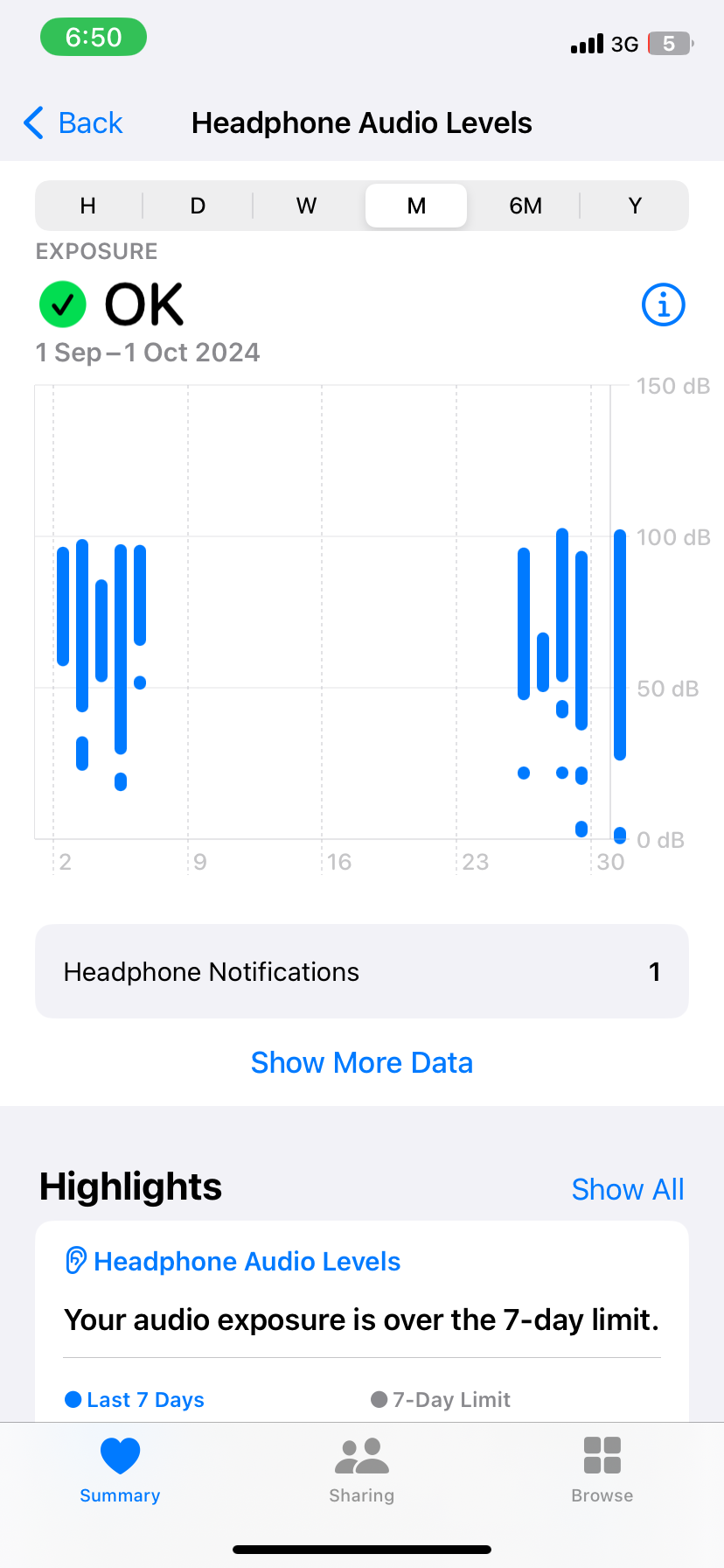
Task: Open the exposure info icon
Action: (x=663, y=305)
